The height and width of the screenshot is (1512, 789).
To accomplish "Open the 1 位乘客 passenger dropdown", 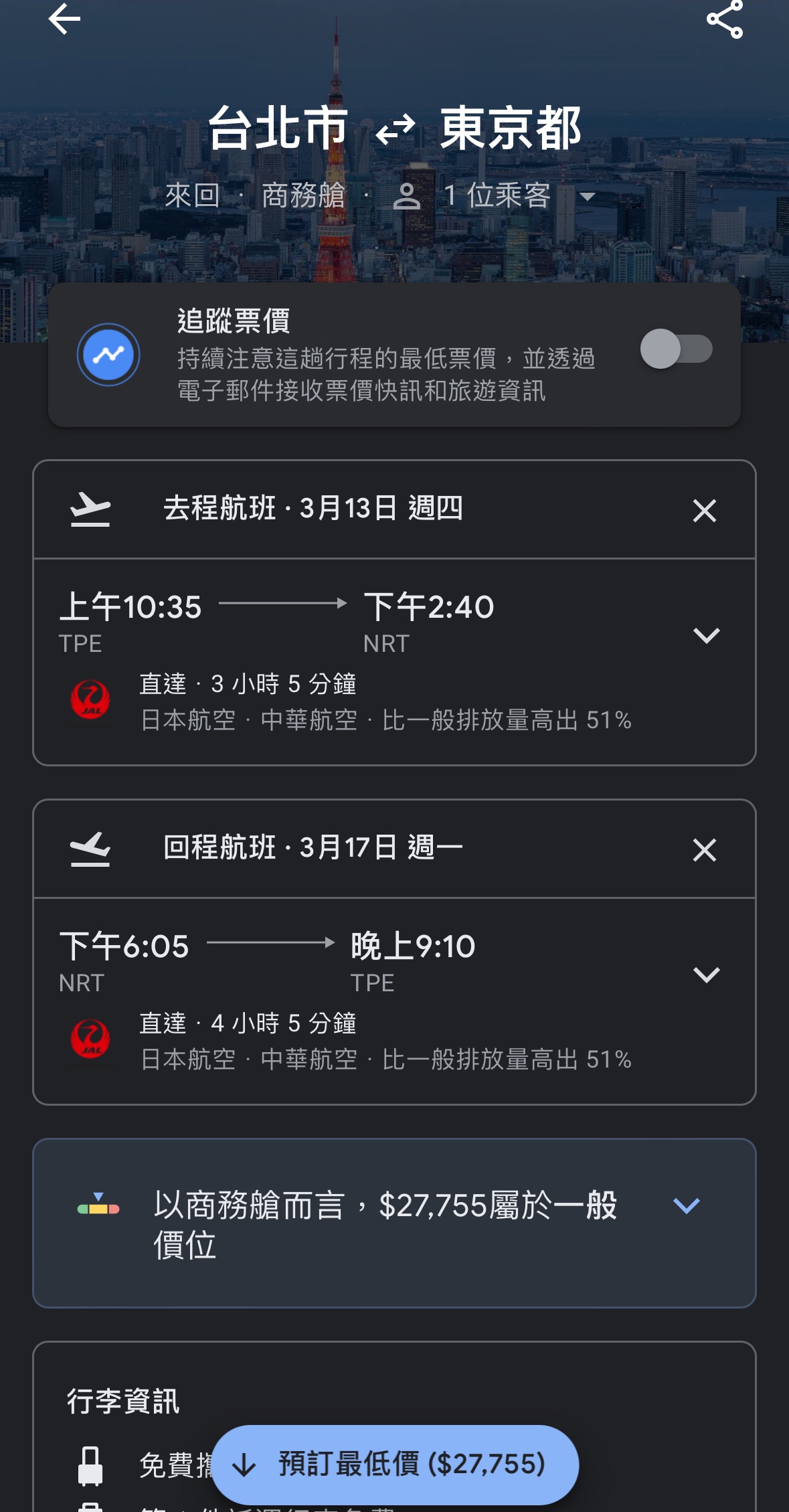I will click(x=494, y=196).
